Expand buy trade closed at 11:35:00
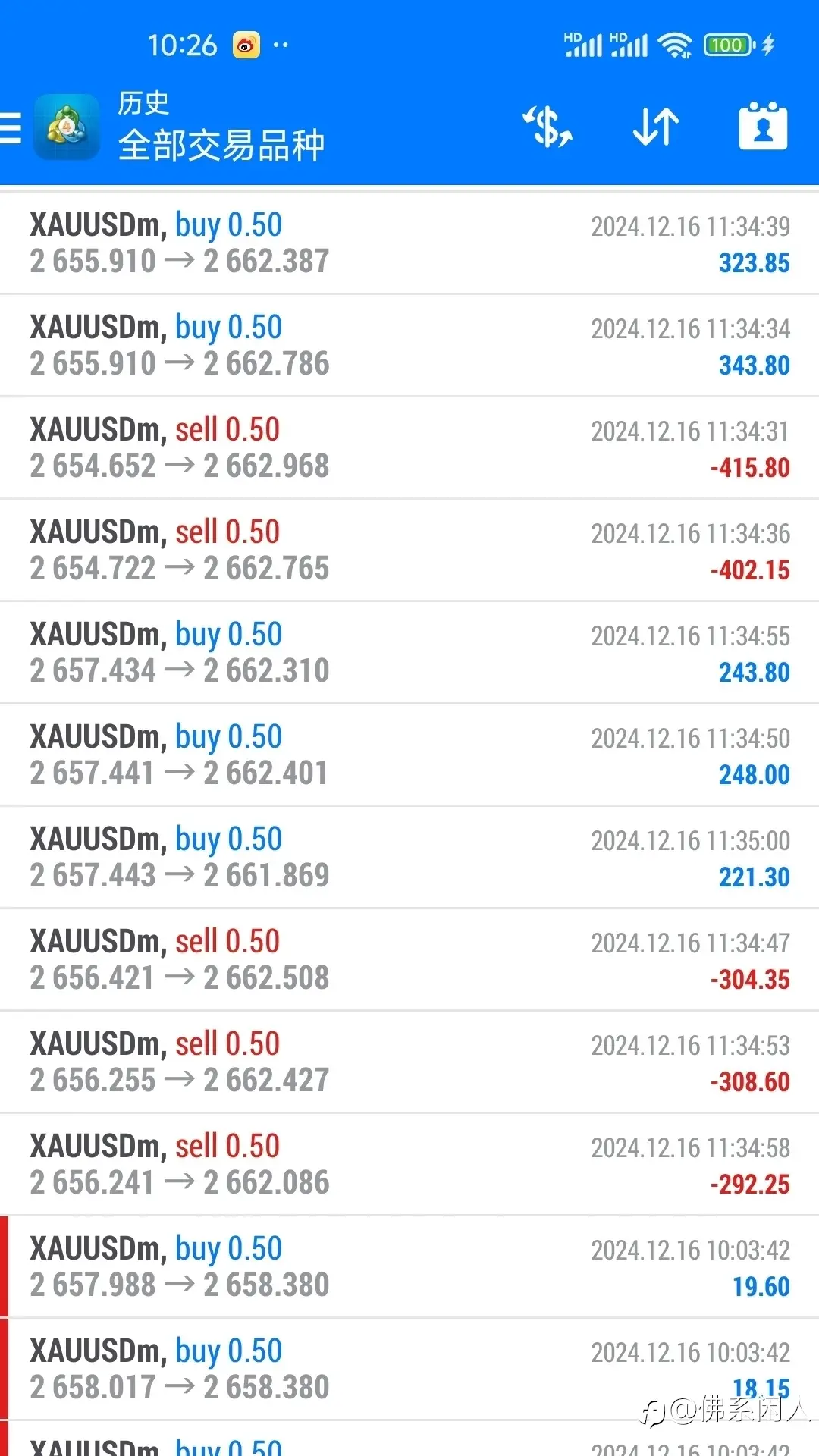This screenshot has width=819, height=1456. coord(409,857)
